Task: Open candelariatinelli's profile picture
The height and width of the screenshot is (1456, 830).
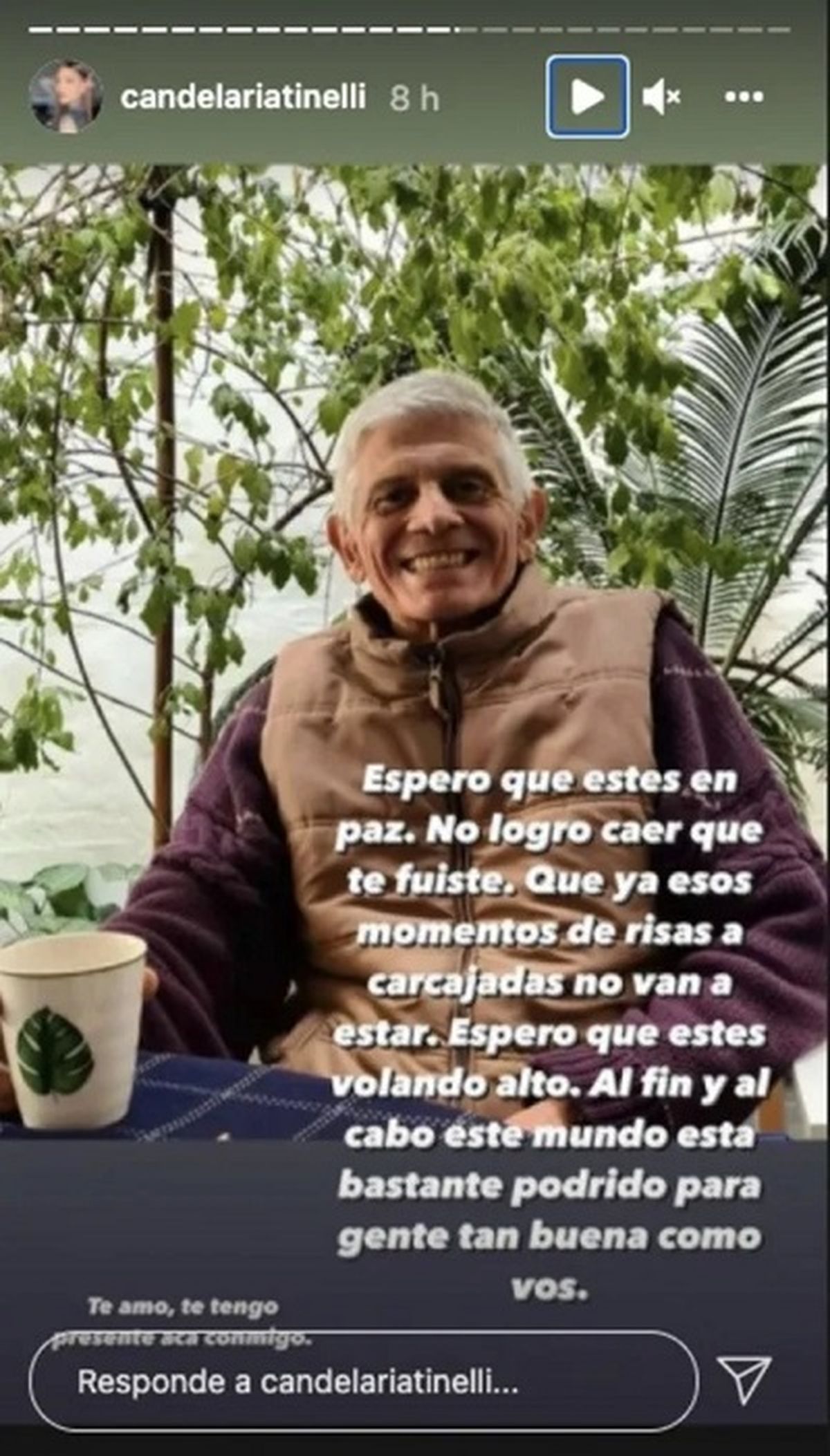Action: [x=66, y=96]
